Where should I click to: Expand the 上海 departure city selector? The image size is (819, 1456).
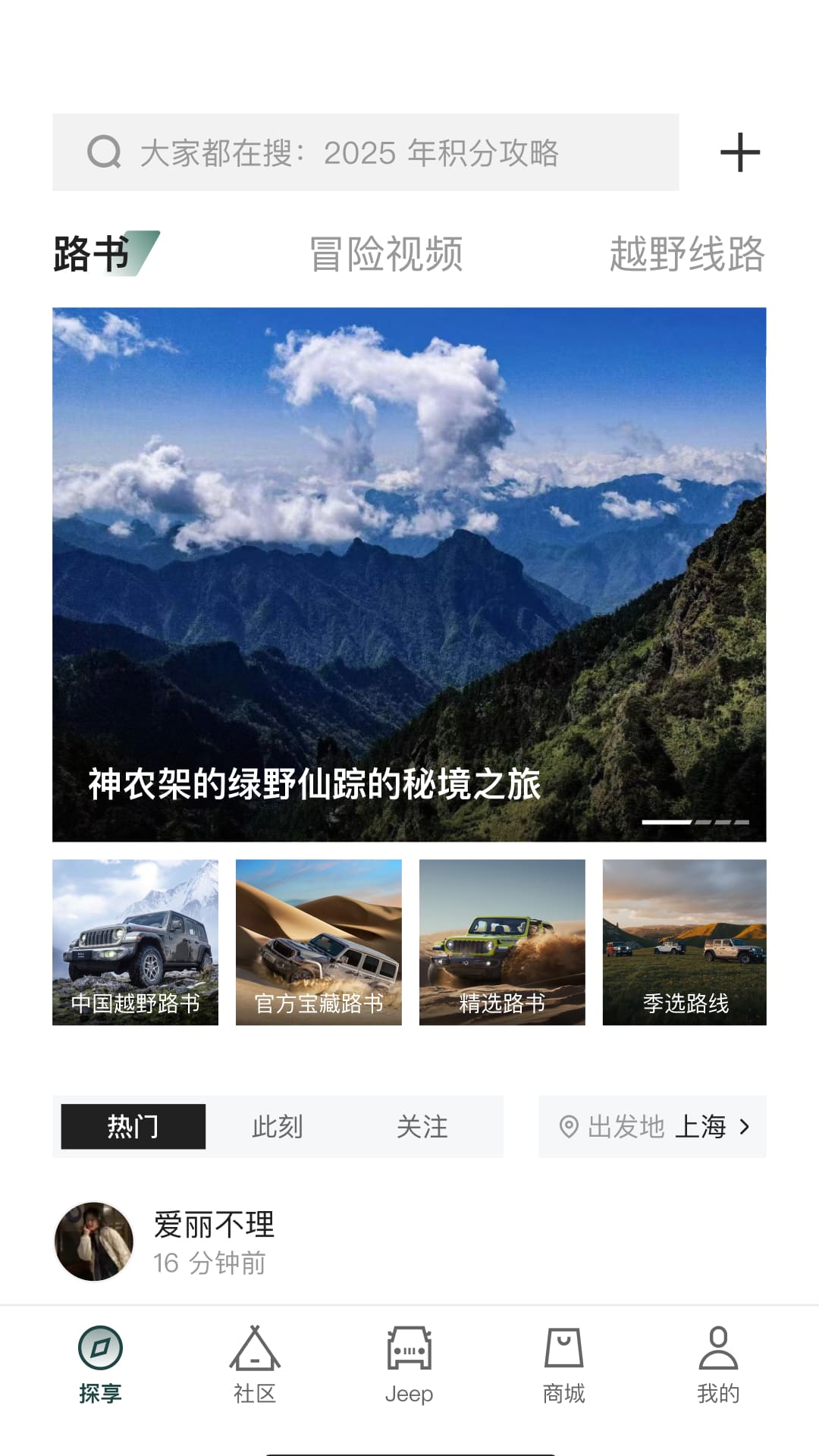tap(705, 1128)
